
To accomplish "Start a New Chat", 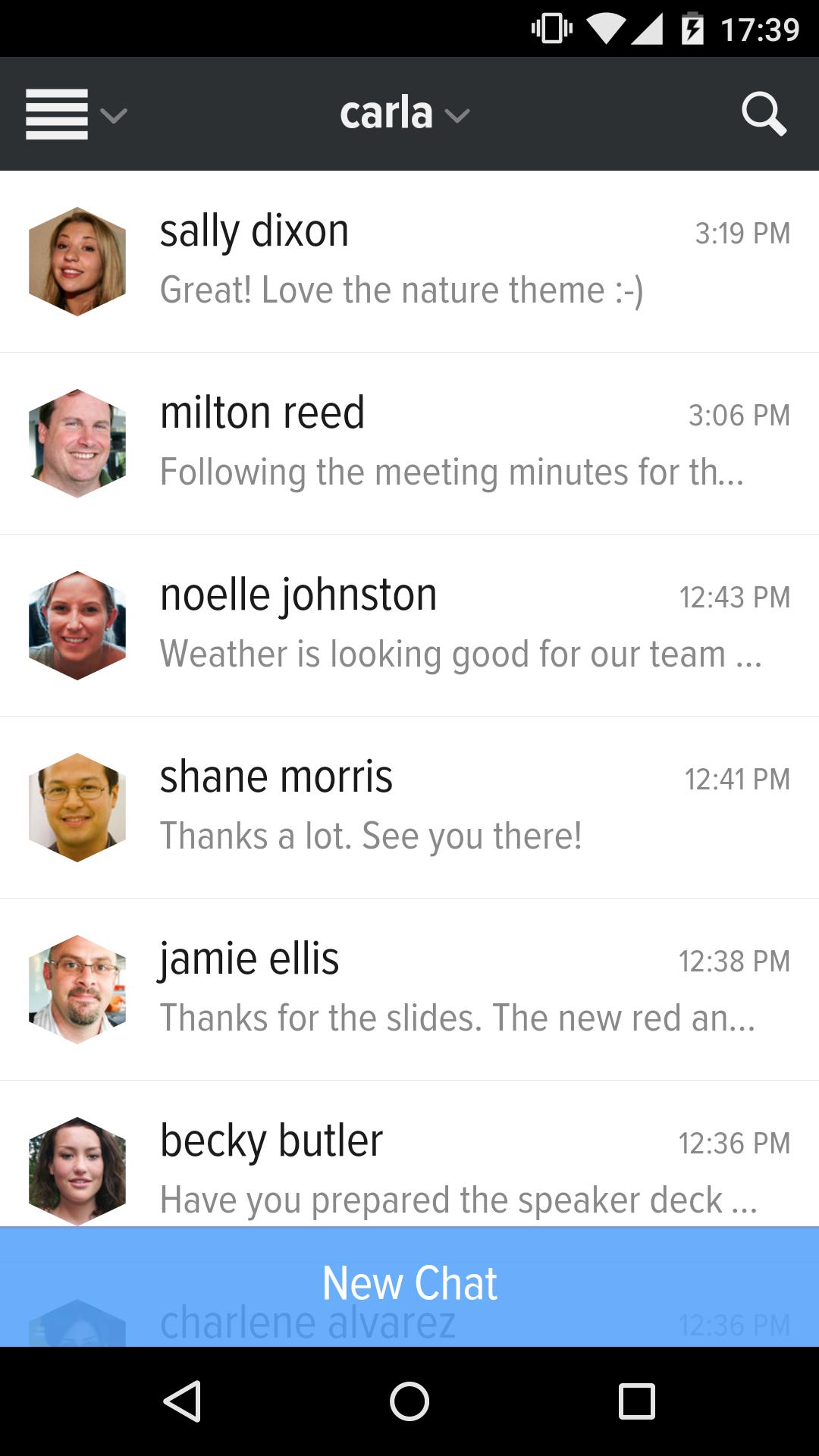I will click(x=409, y=1283).
